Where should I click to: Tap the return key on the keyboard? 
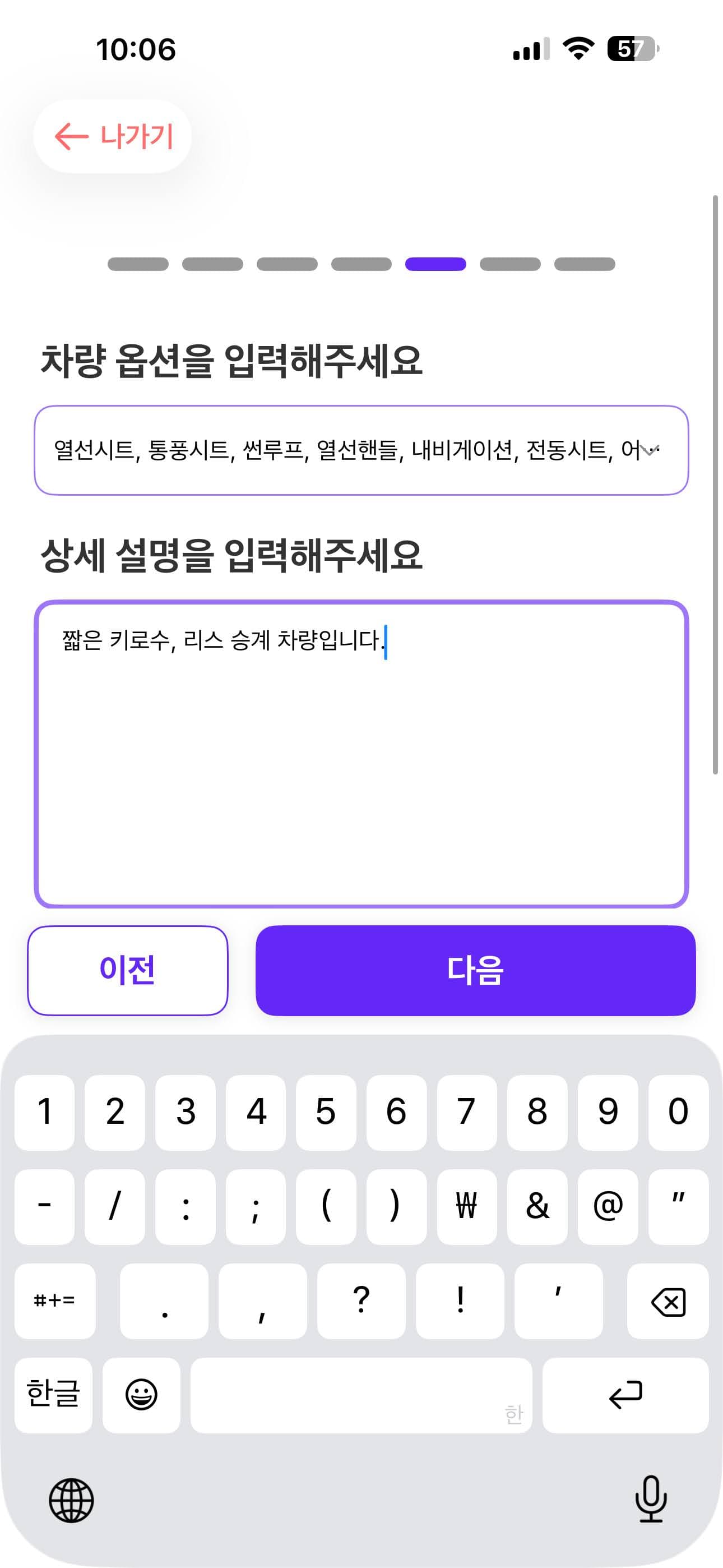point(626,1395)
